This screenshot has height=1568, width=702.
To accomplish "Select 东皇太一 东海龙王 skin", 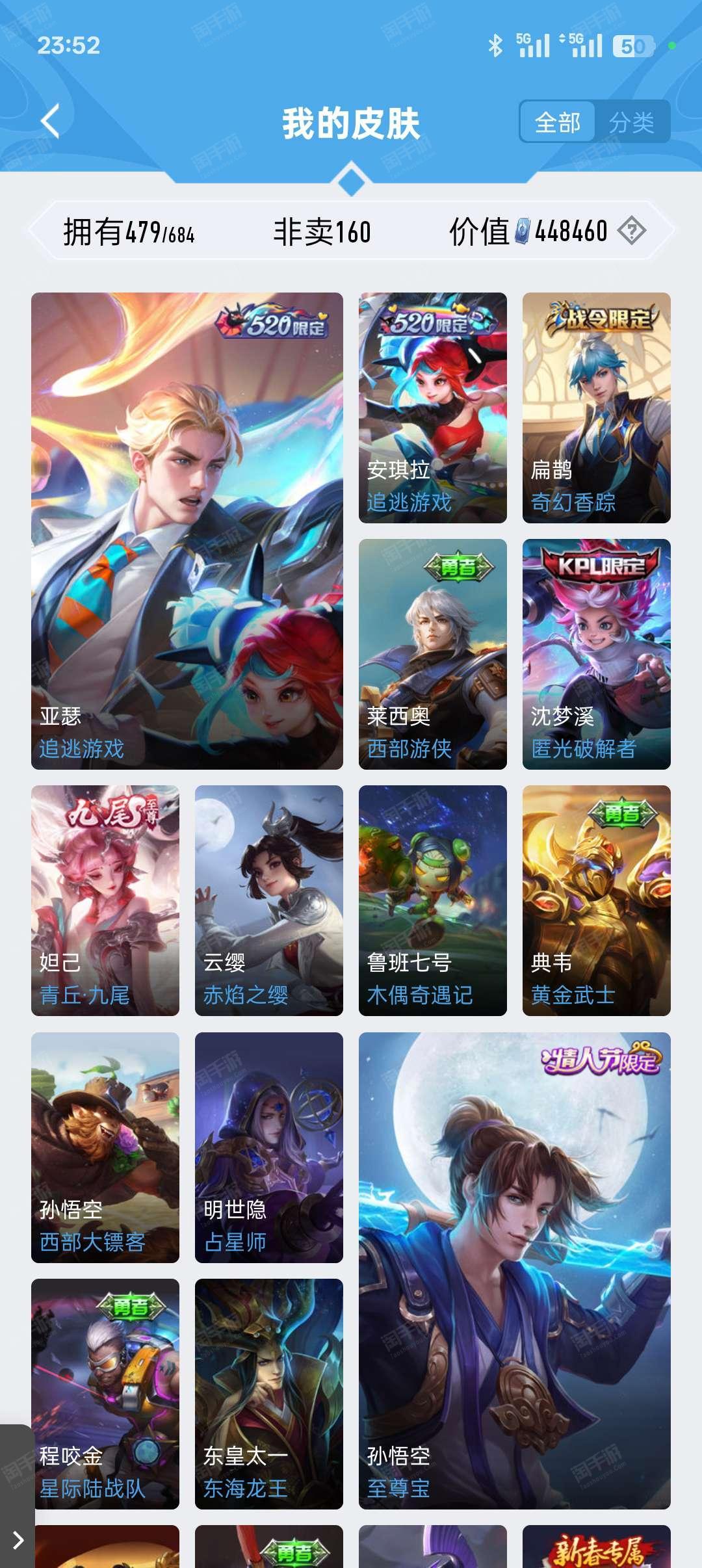I will 268,1393.
